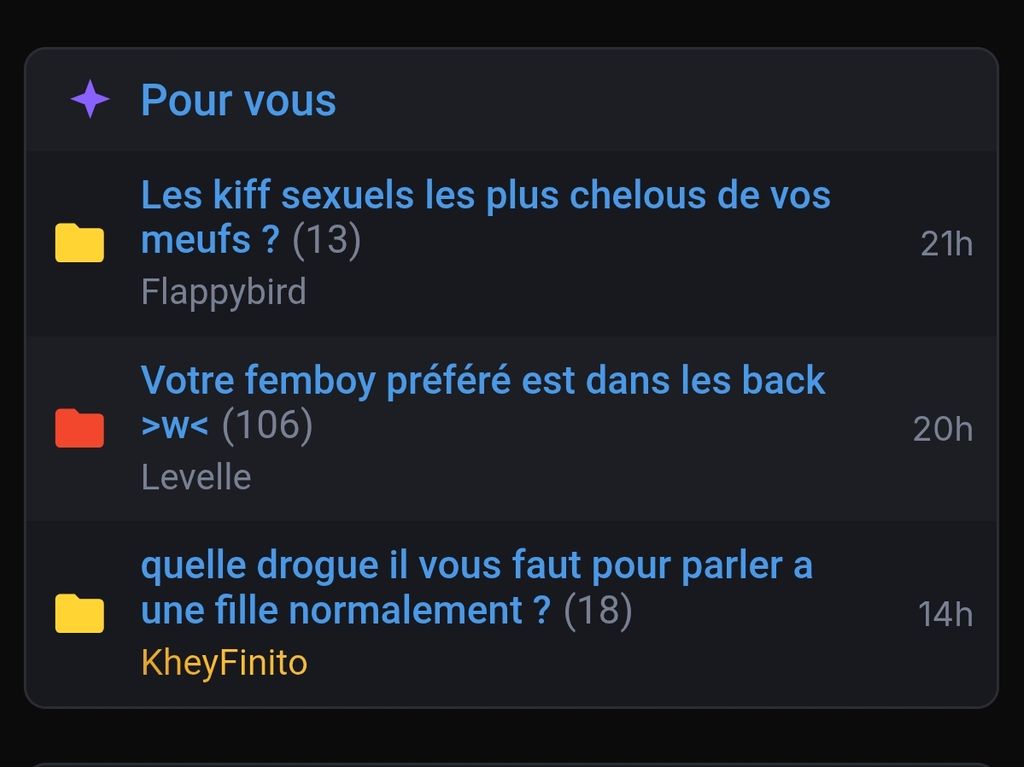Open the 'quelle drogue il vous faut' topic
The height and width of the screenshot is (767, 1024).
(476, 566)
